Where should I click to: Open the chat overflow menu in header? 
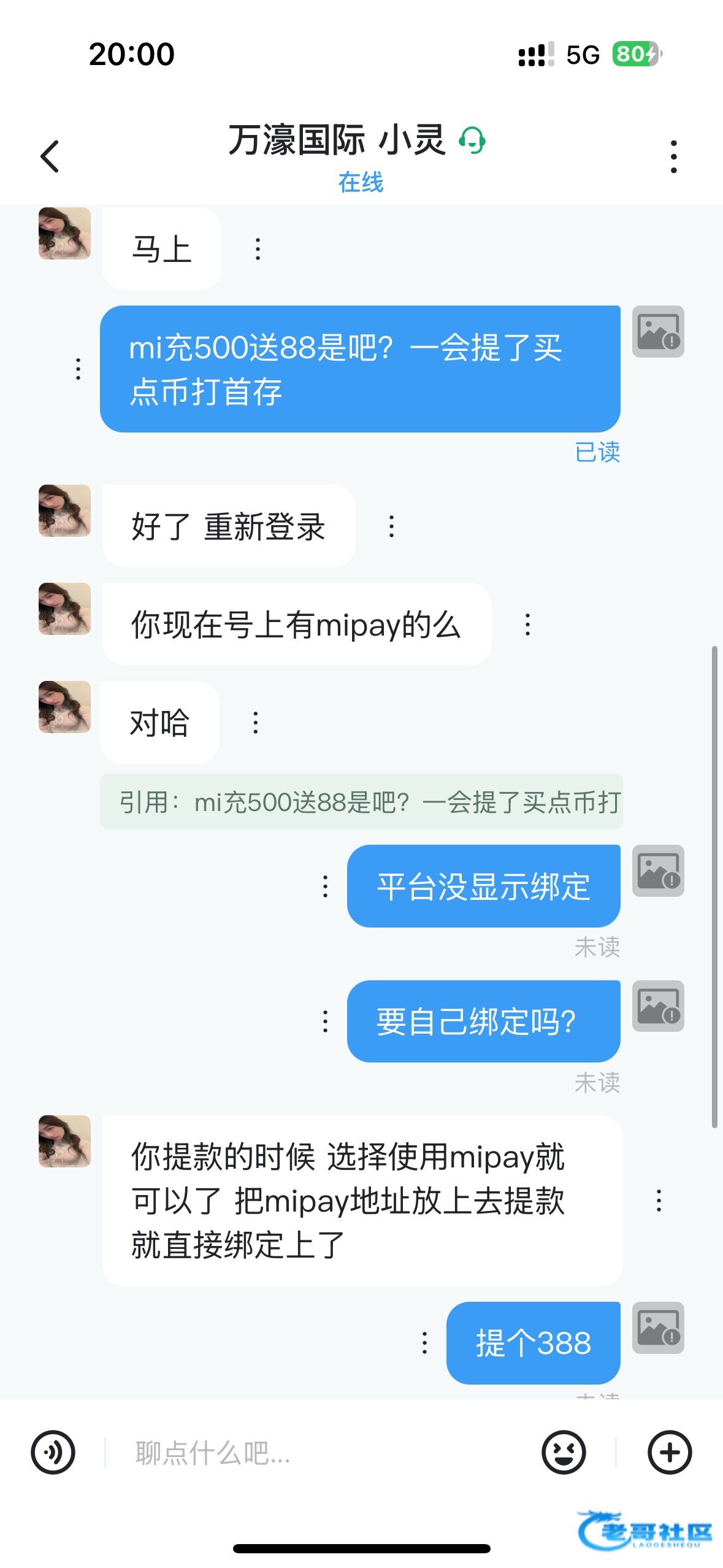(673, 156)
